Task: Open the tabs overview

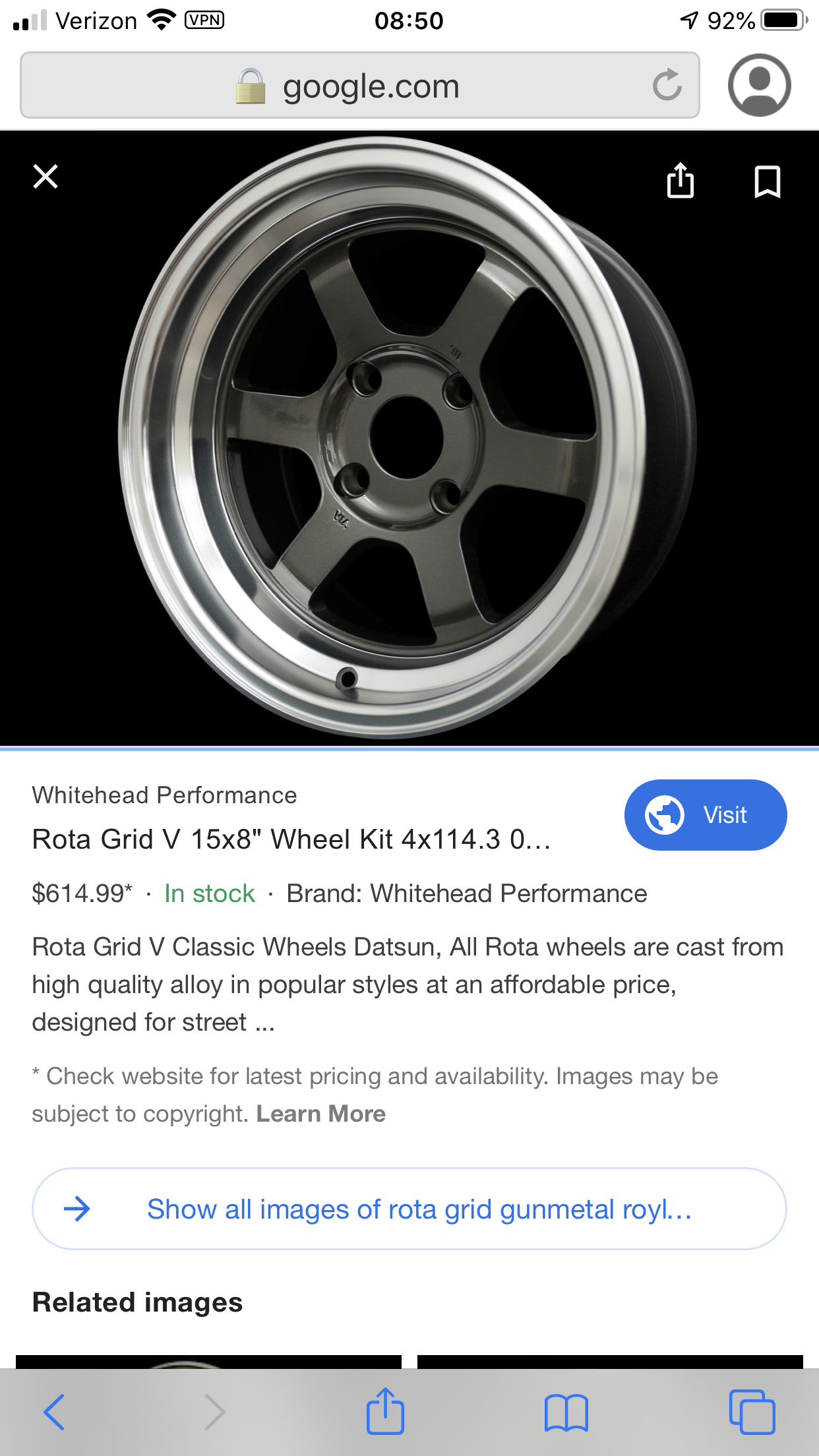Action: (752, 1412)
